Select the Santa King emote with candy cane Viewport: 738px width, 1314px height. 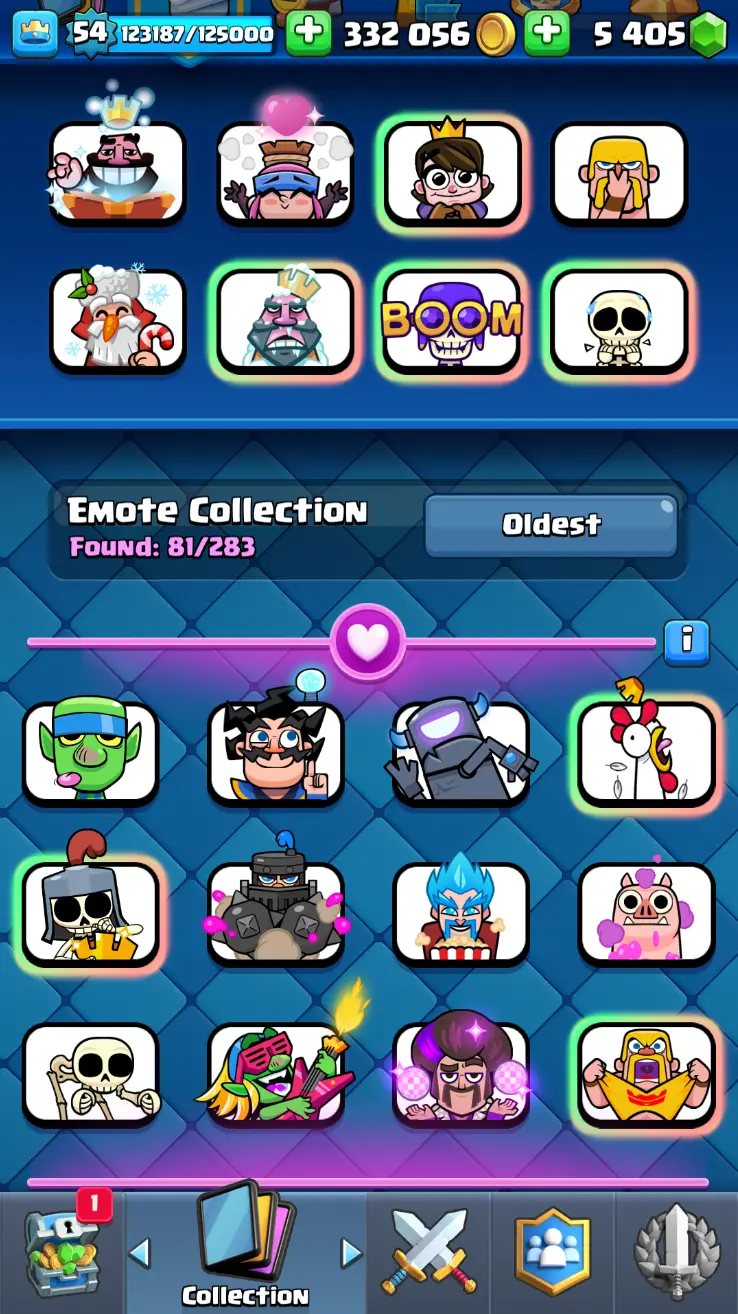click(x=118, y=321)
